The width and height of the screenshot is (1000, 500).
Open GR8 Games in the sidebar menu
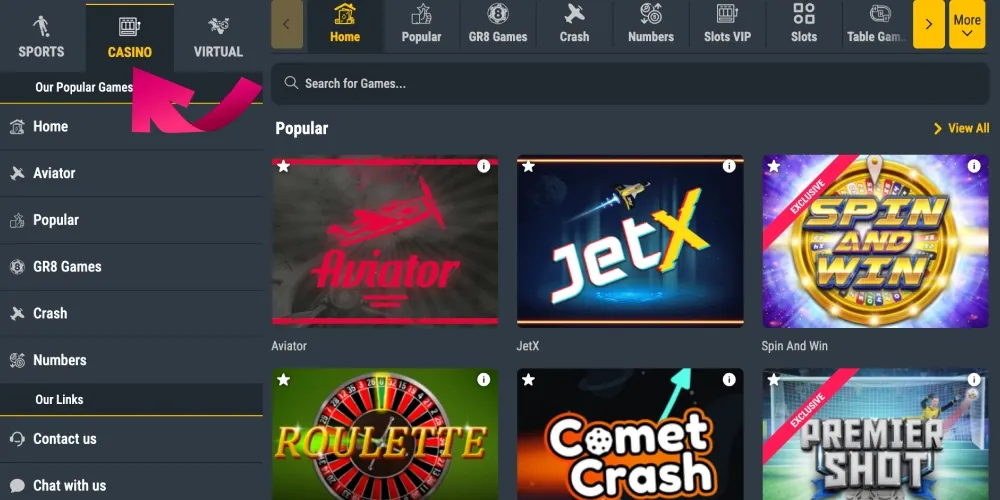(67, 267)
